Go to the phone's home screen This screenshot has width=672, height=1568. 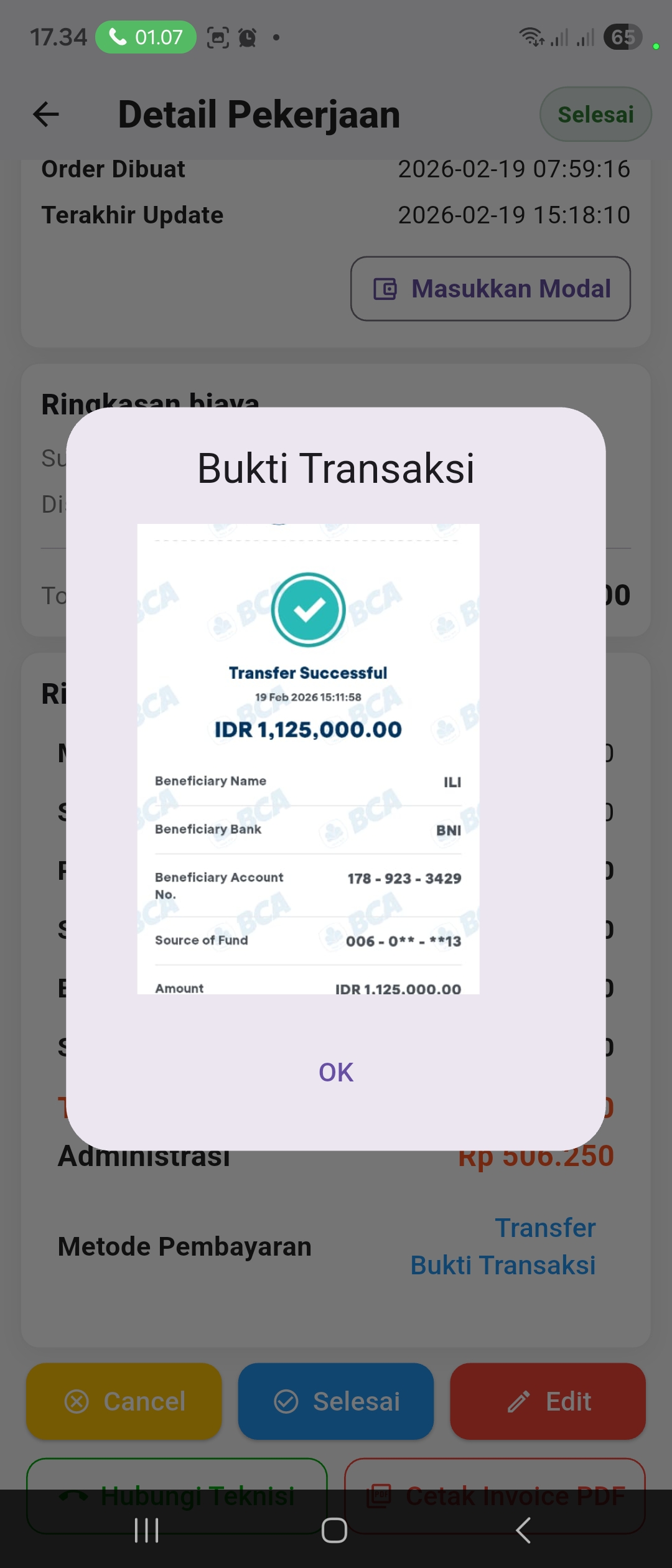click(334, 1530)
